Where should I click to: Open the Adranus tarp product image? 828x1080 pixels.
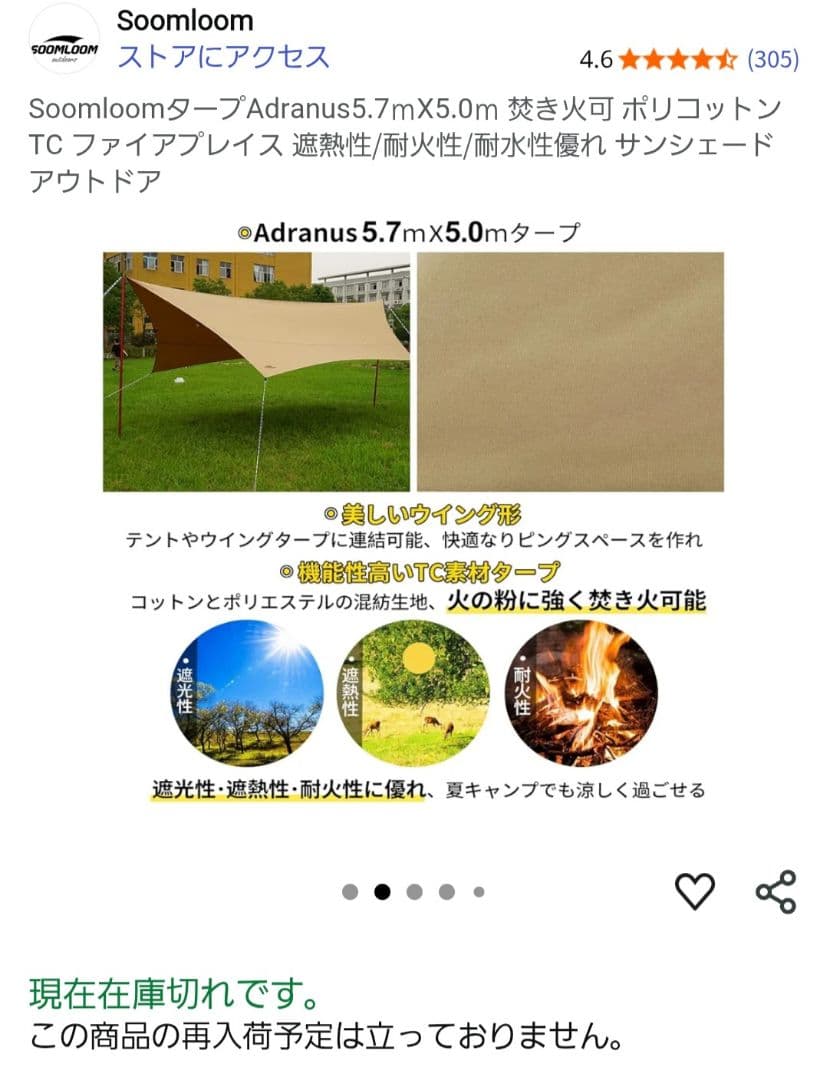[413, 510]
